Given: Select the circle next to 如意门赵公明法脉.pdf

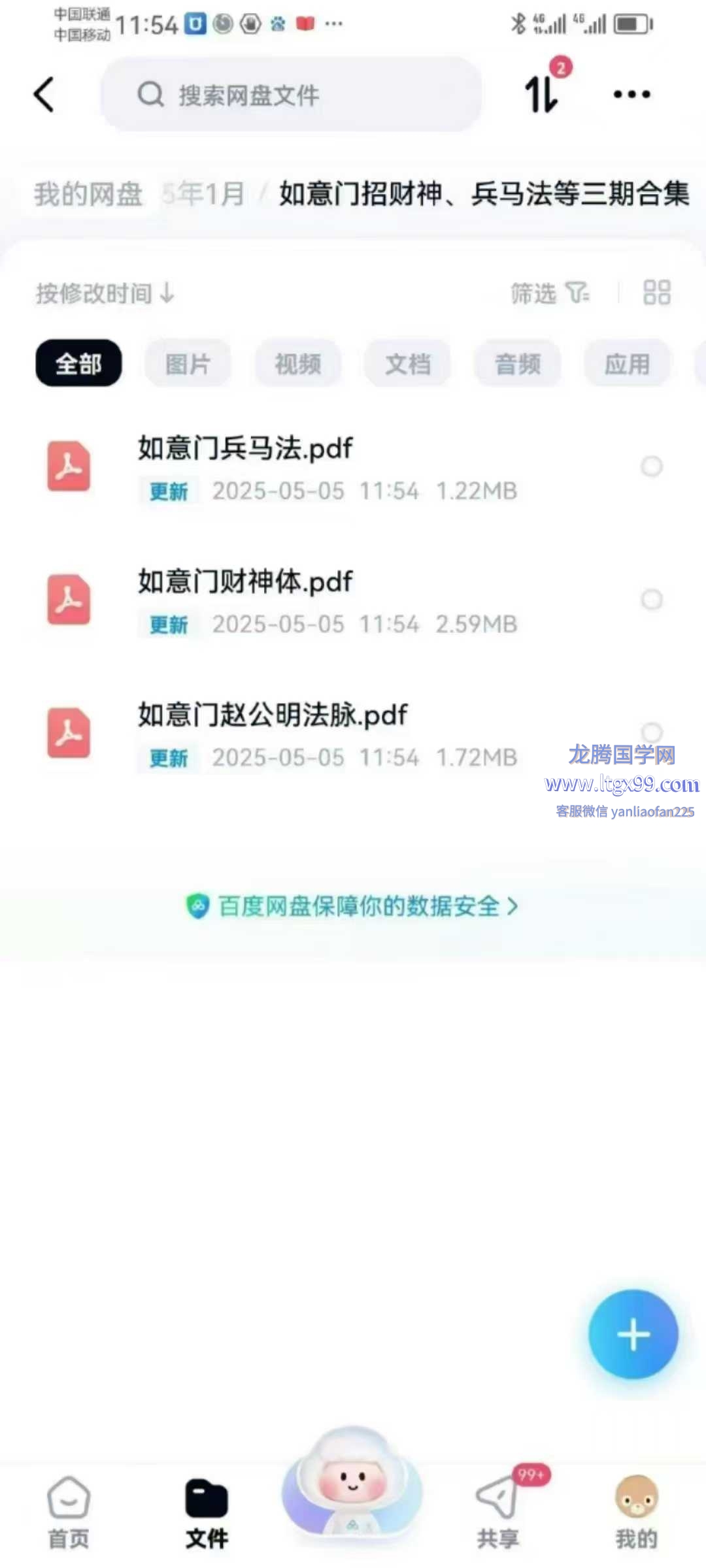Looking at the screenshot, I should (x=651, y=731).
